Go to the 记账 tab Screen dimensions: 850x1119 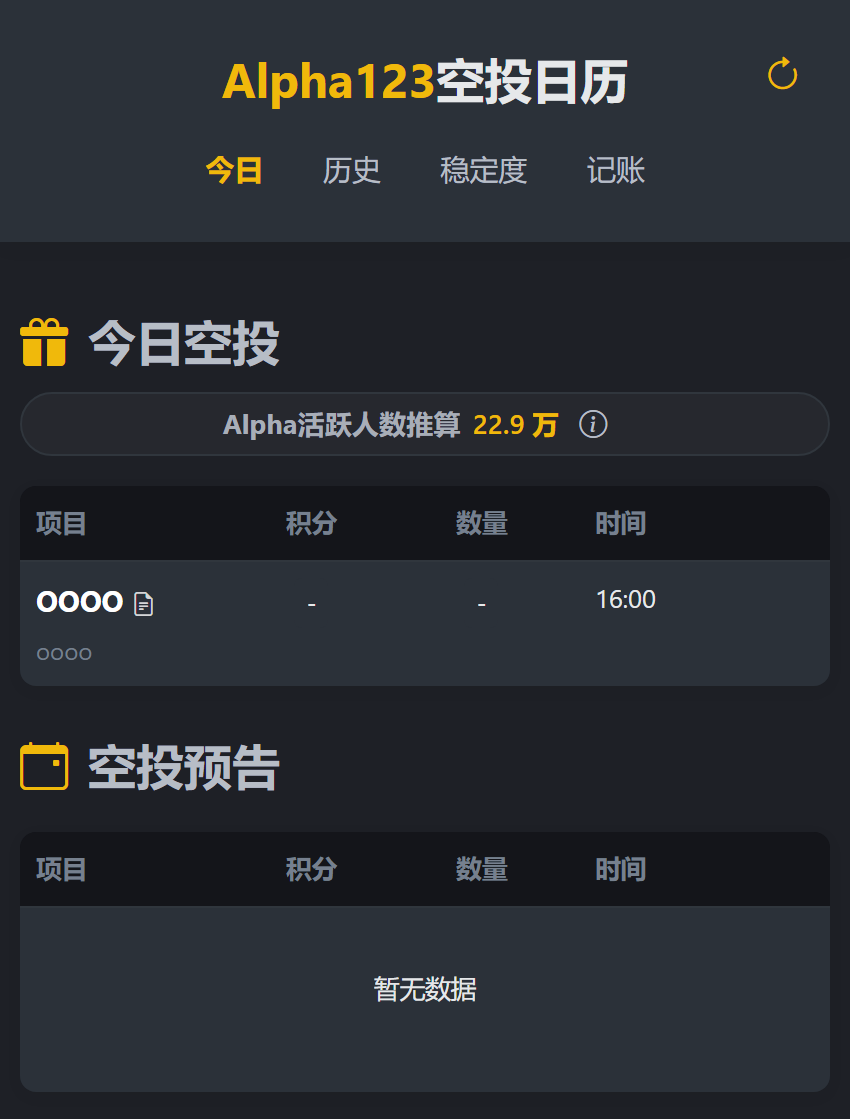coord(615,171)
